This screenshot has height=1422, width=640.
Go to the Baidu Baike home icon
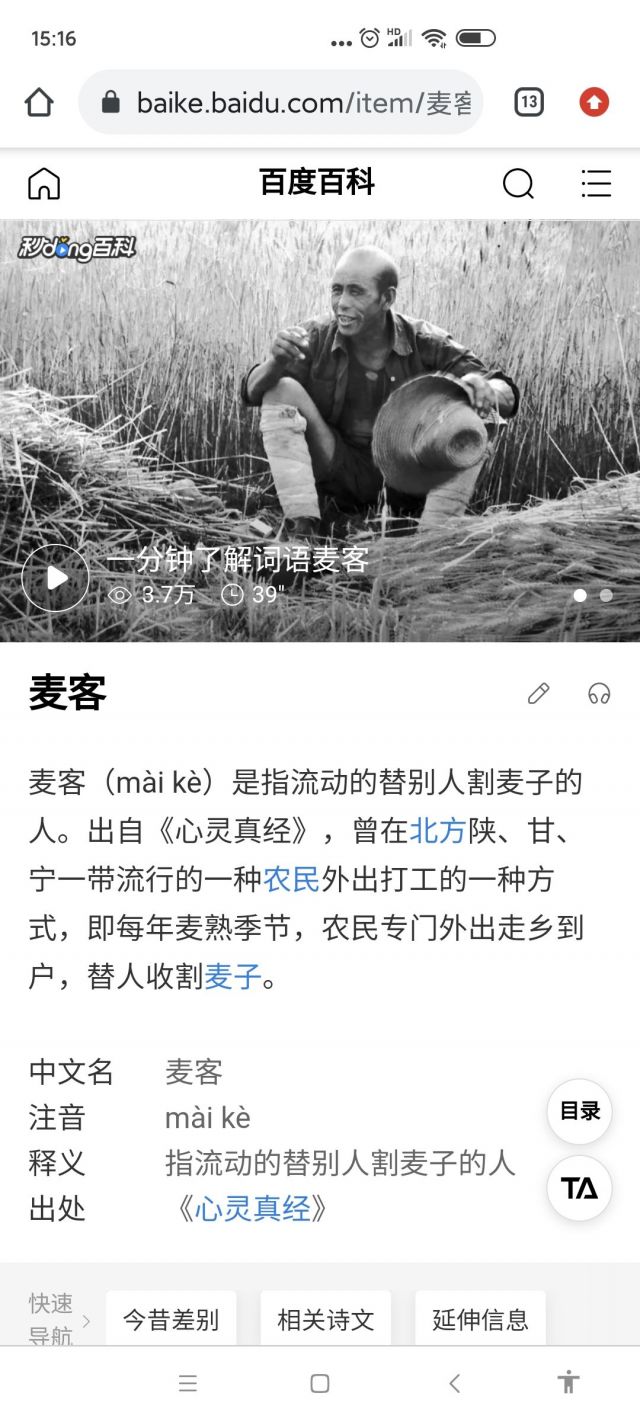44,183
